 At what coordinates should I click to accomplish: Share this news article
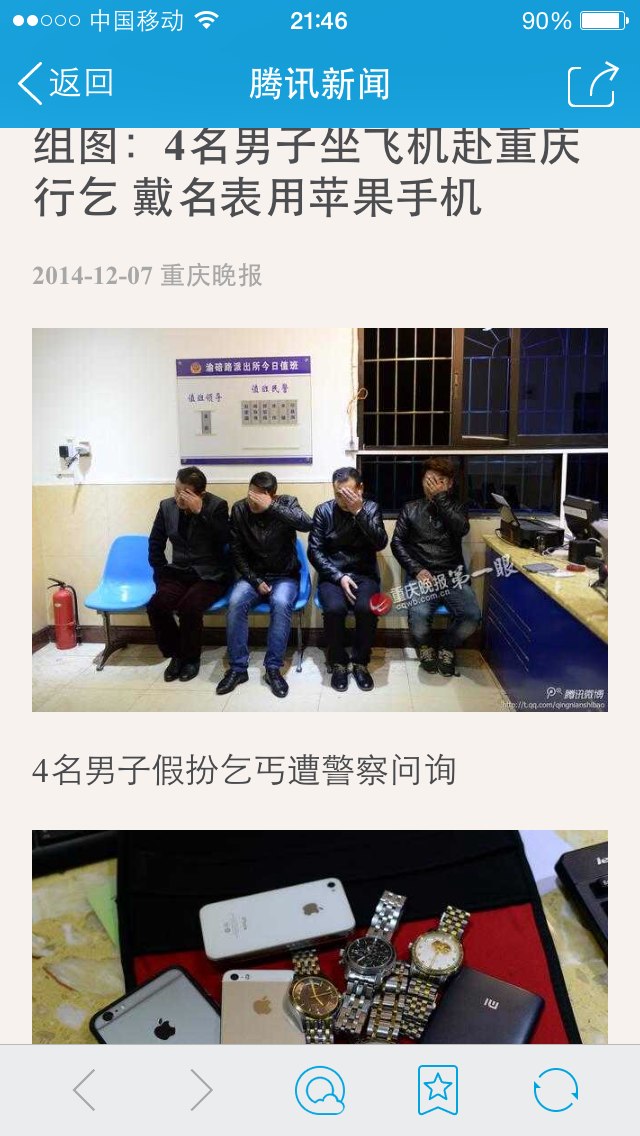click(592, 84)
